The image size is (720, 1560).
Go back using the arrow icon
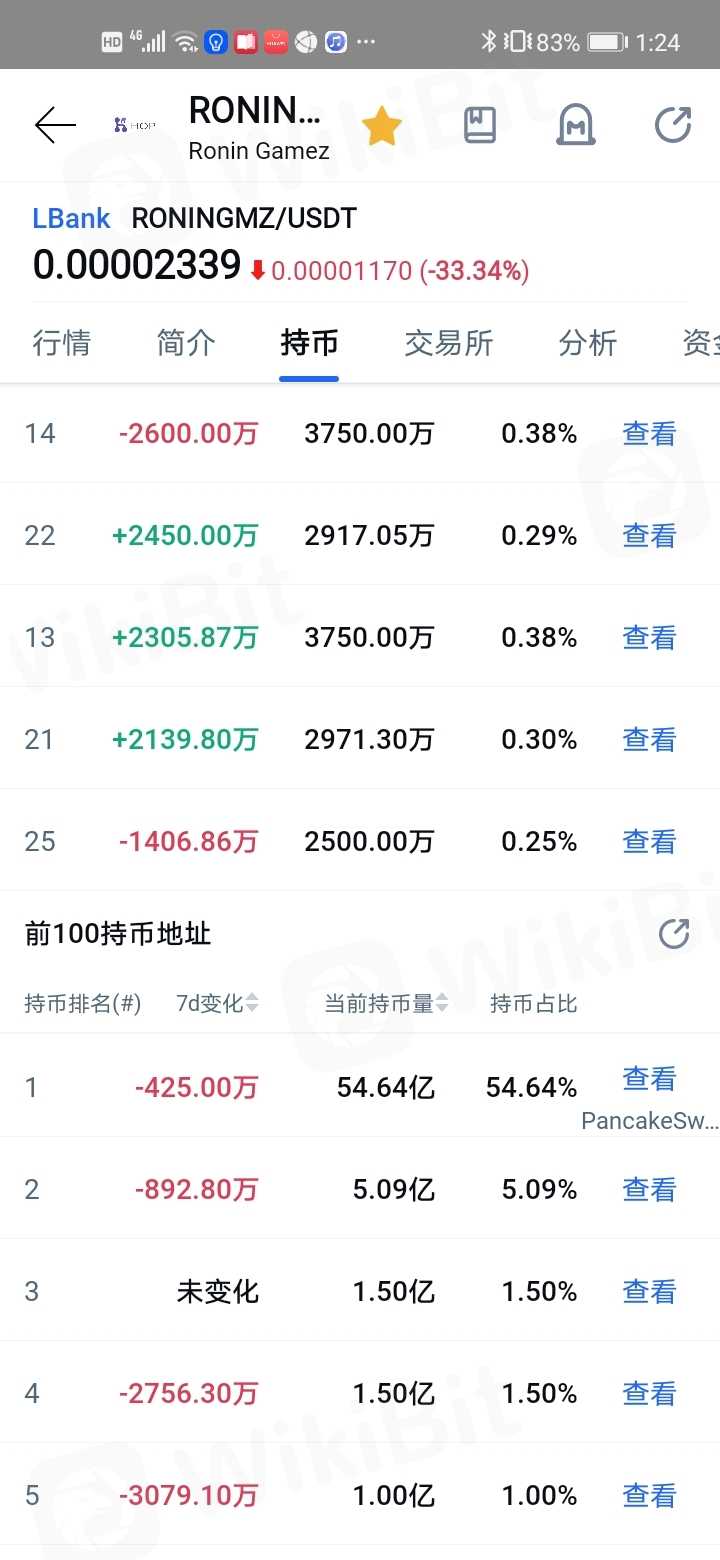click(x=55, y=125)
